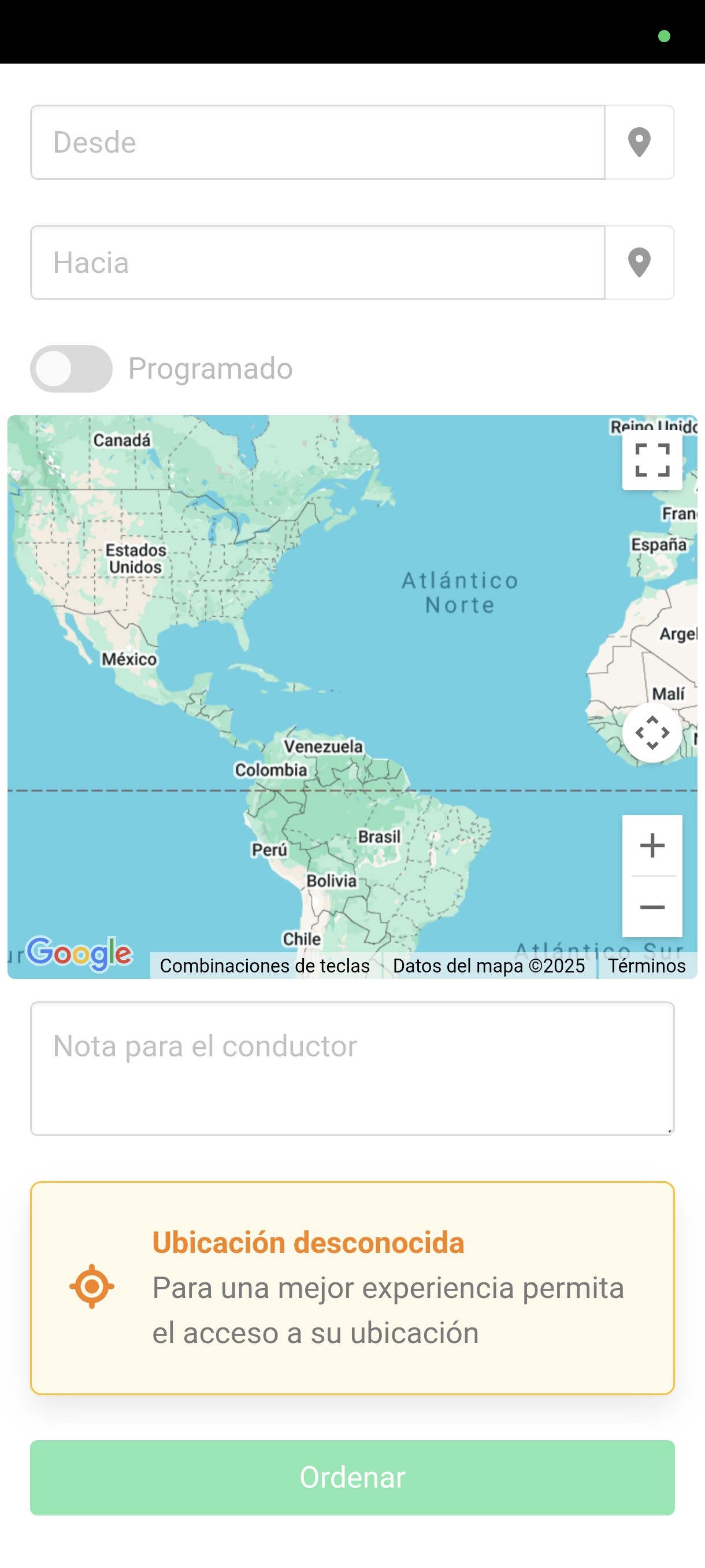Enter destination in the Hacia field
This screenshot has width=705, height=1568.
click(317, 262)
